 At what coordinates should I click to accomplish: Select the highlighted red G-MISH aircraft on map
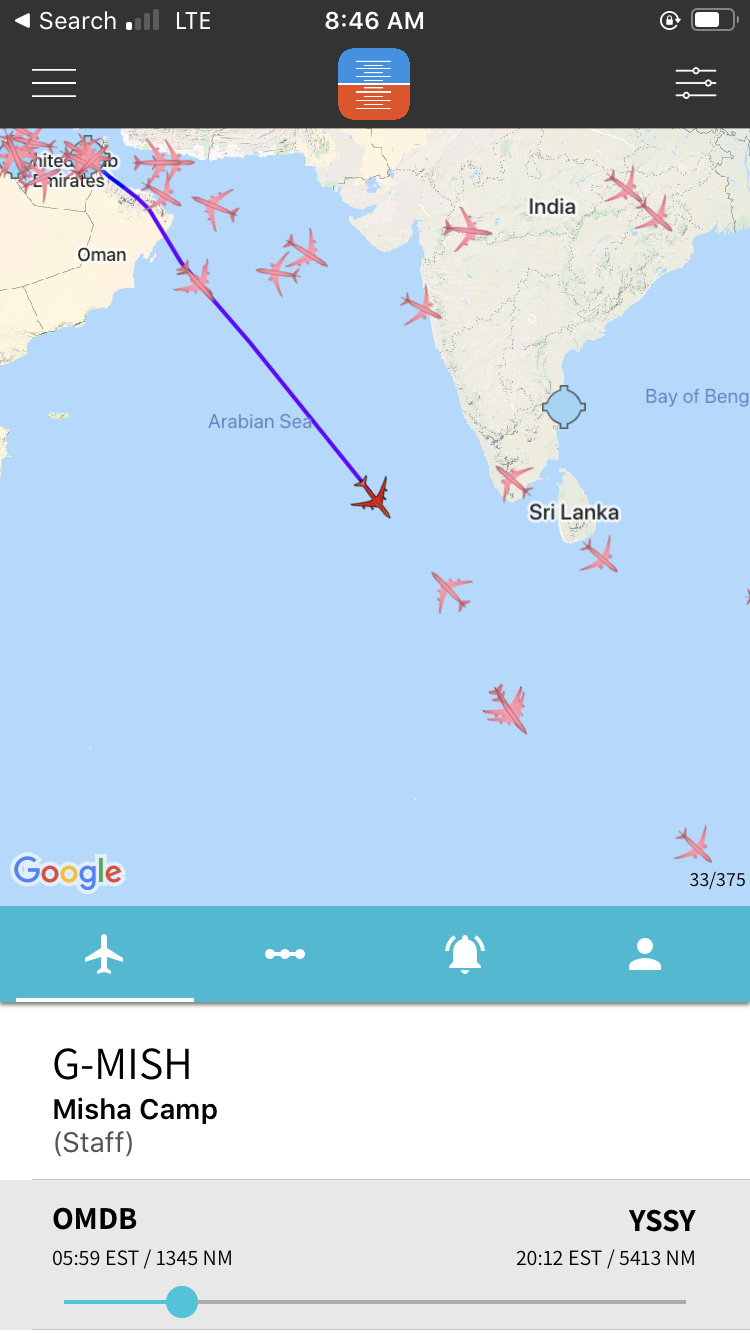point(372,496)
